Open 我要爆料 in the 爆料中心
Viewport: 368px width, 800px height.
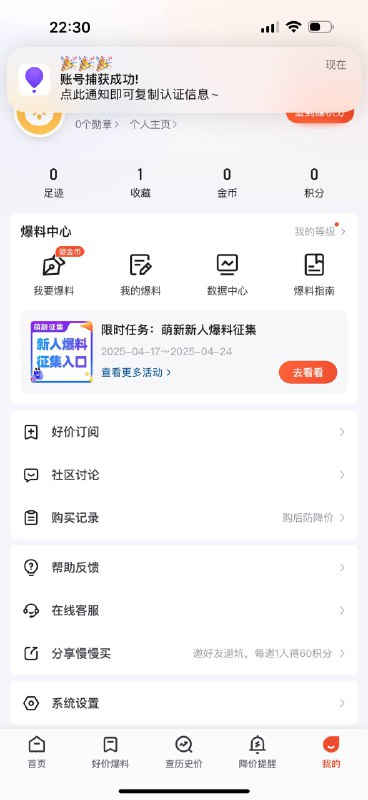pyautogui.click(x=54, y=272)
